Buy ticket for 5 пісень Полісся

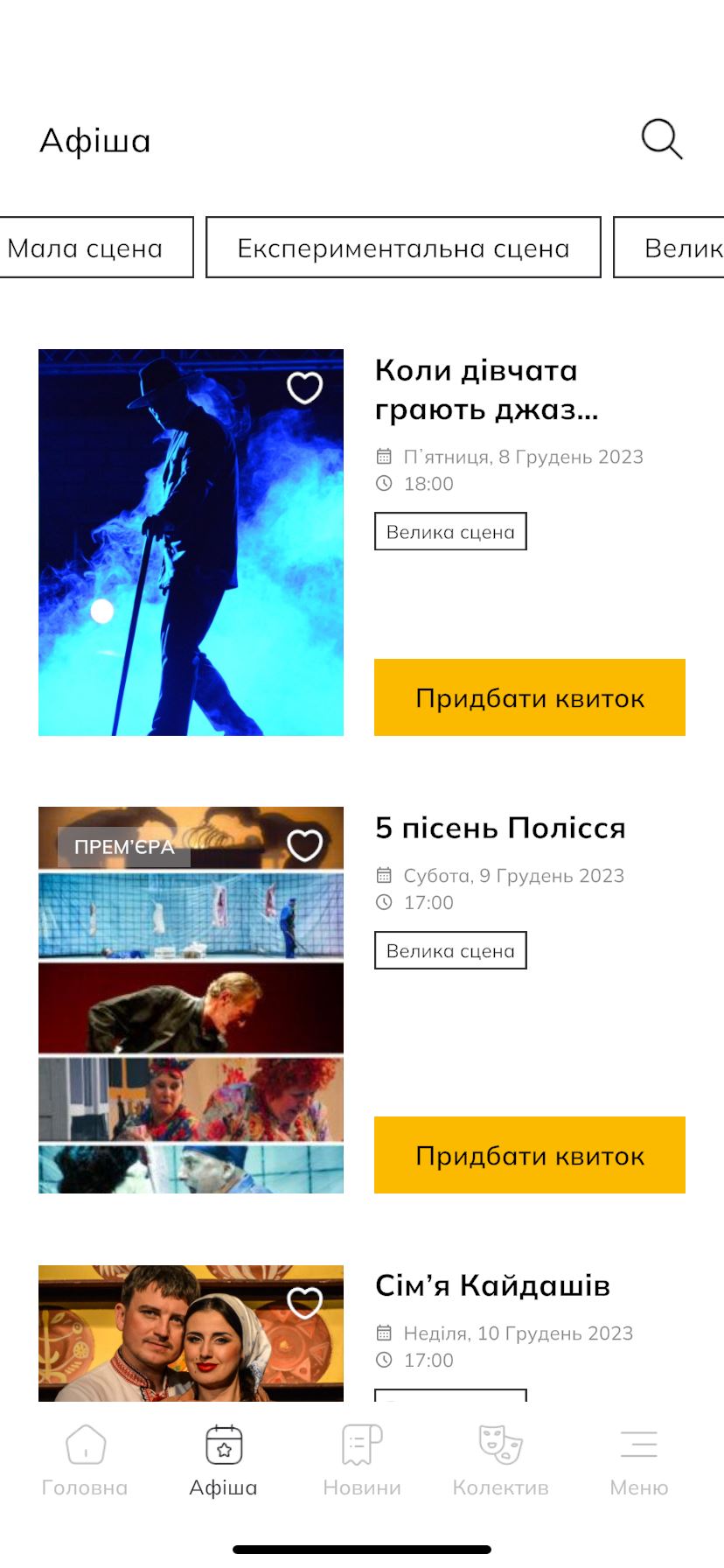529,1155
